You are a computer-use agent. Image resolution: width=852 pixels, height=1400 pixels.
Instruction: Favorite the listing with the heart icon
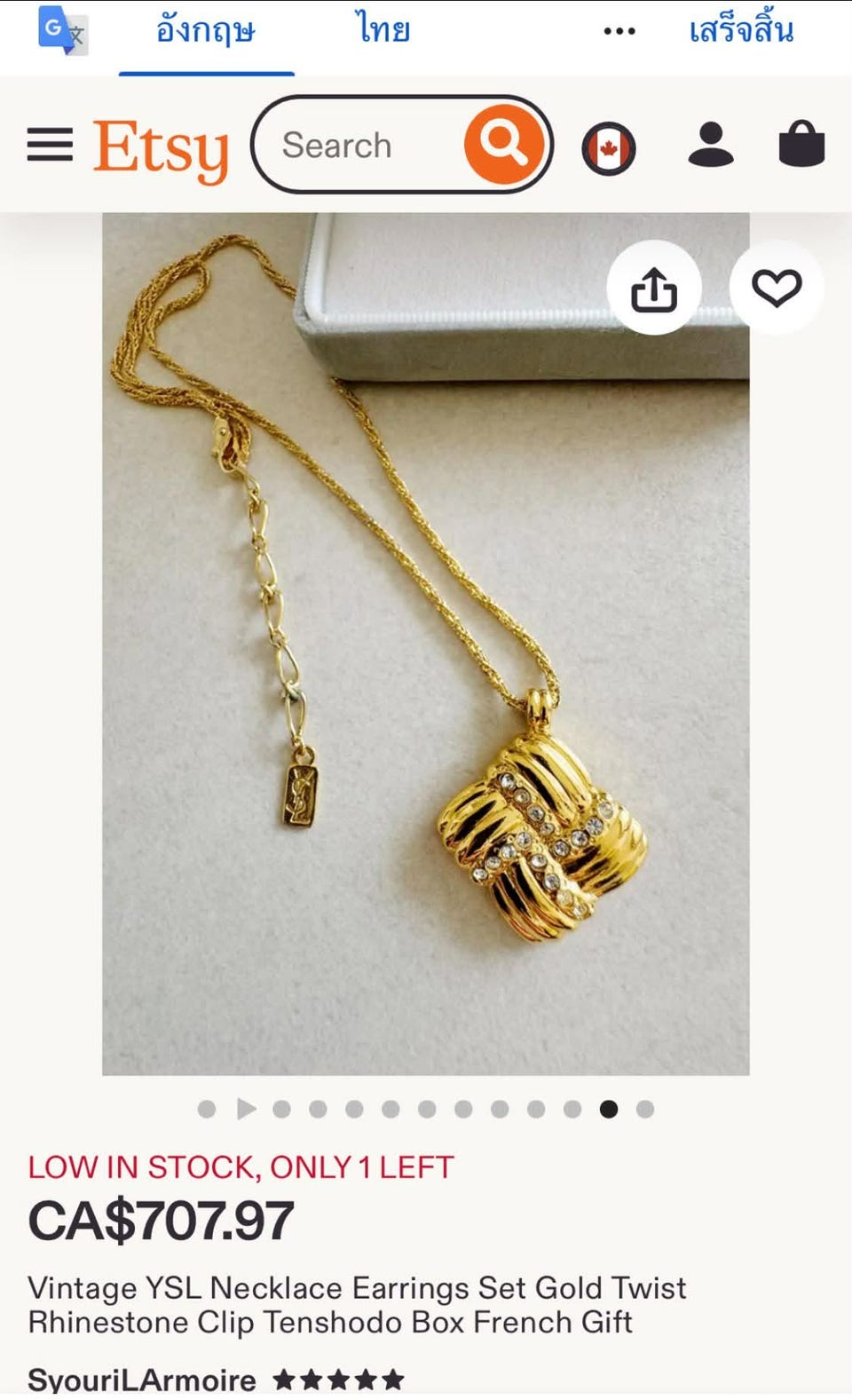click(777, 288)
